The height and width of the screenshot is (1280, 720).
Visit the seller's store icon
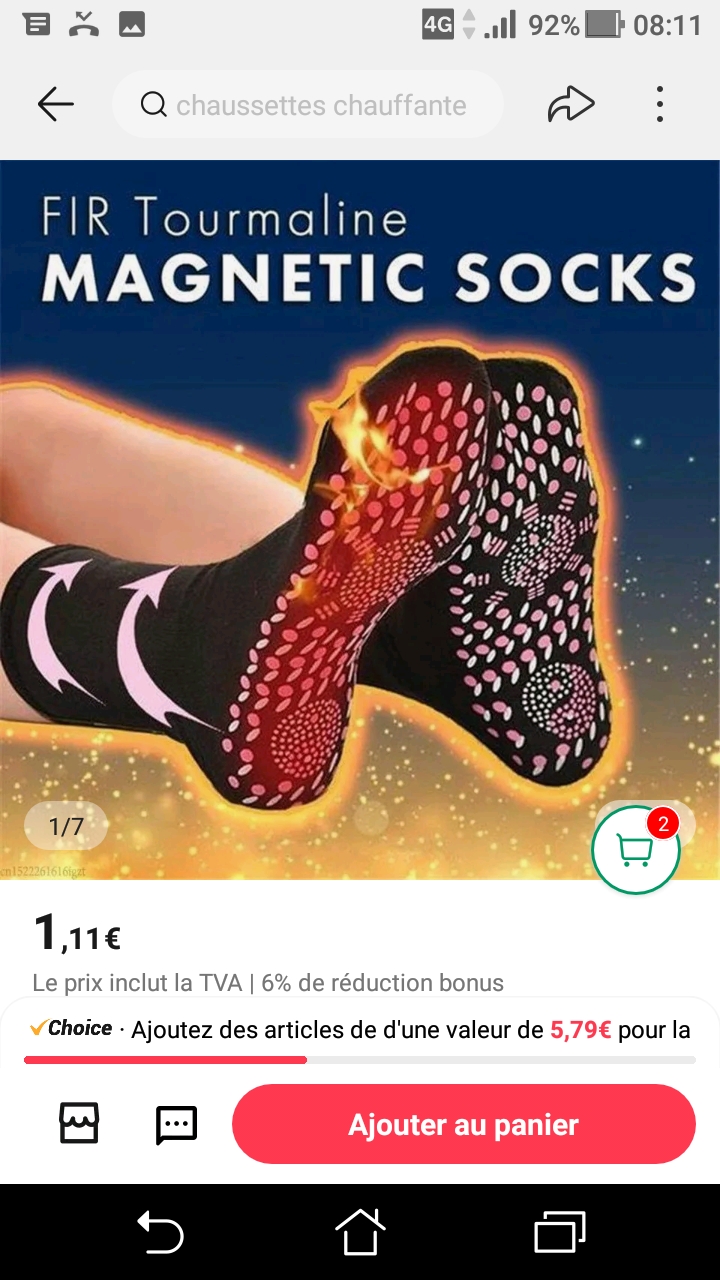[x=79, y=1124]
